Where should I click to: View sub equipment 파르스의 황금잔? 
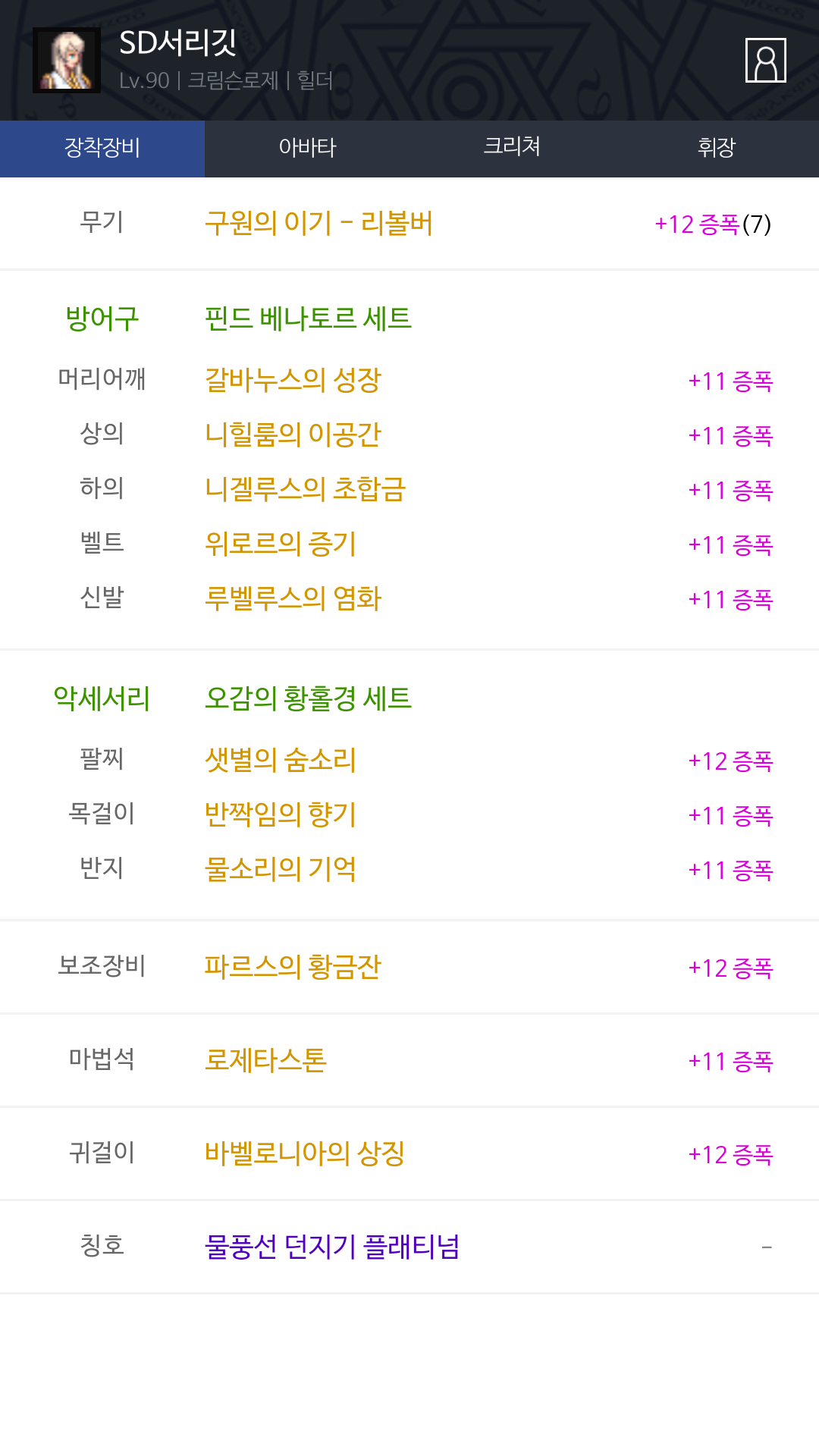point(293,967)
